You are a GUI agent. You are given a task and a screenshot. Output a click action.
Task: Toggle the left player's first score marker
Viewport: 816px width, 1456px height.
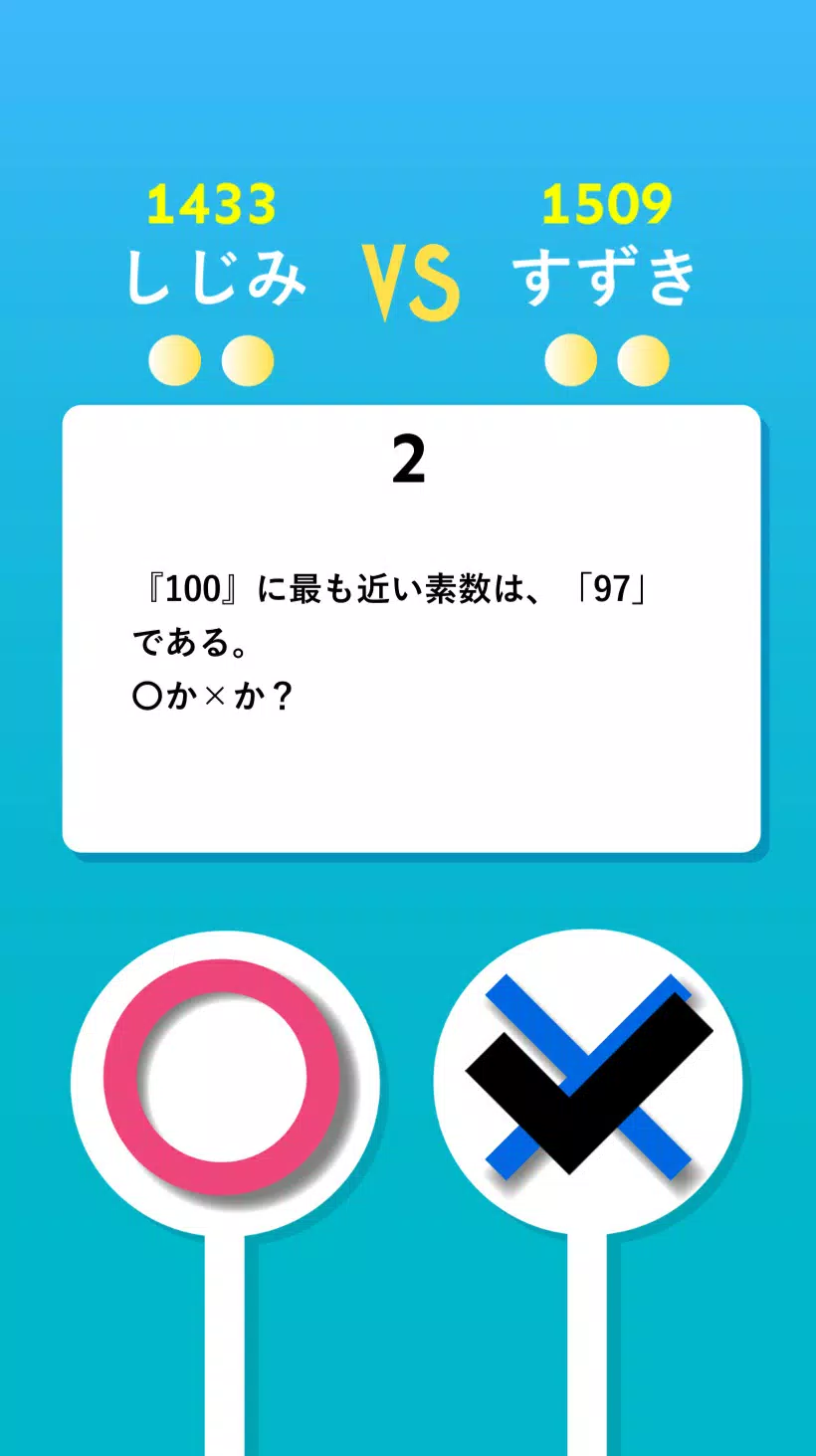point(172,361)
